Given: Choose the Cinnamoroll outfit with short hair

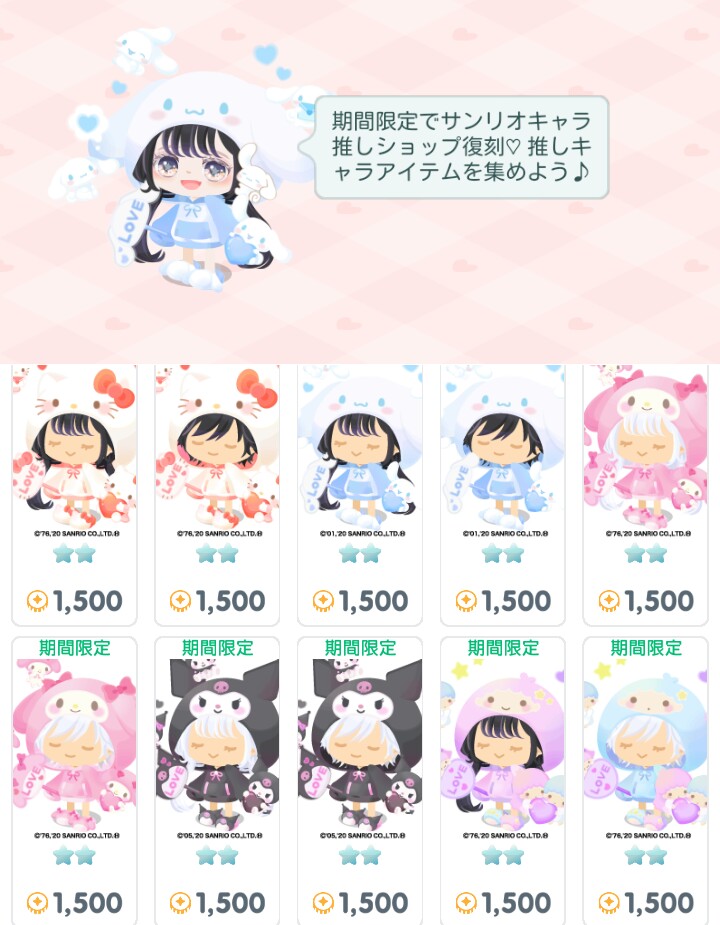Looking at the screenshot, I should (503, 470).
